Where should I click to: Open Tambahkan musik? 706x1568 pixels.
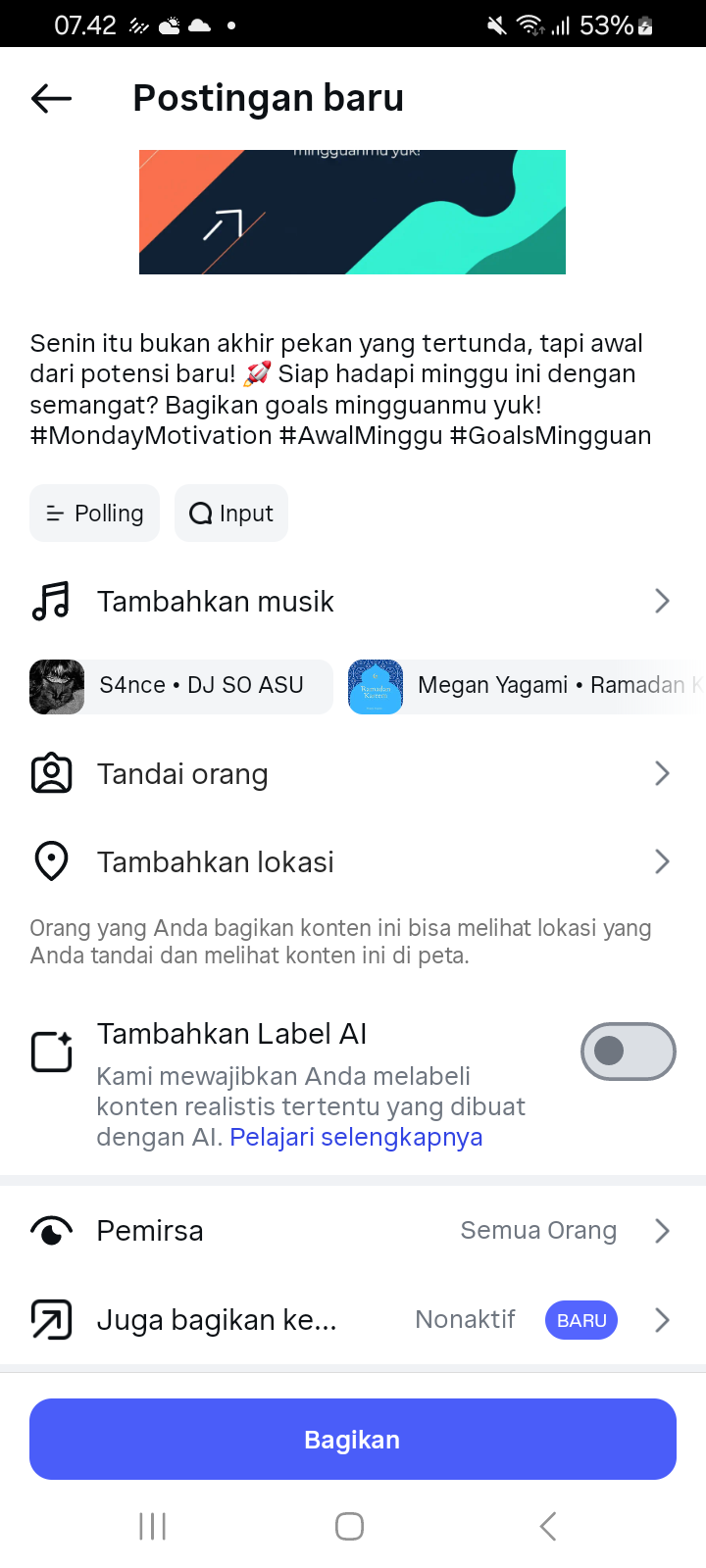tap(352, 601)
